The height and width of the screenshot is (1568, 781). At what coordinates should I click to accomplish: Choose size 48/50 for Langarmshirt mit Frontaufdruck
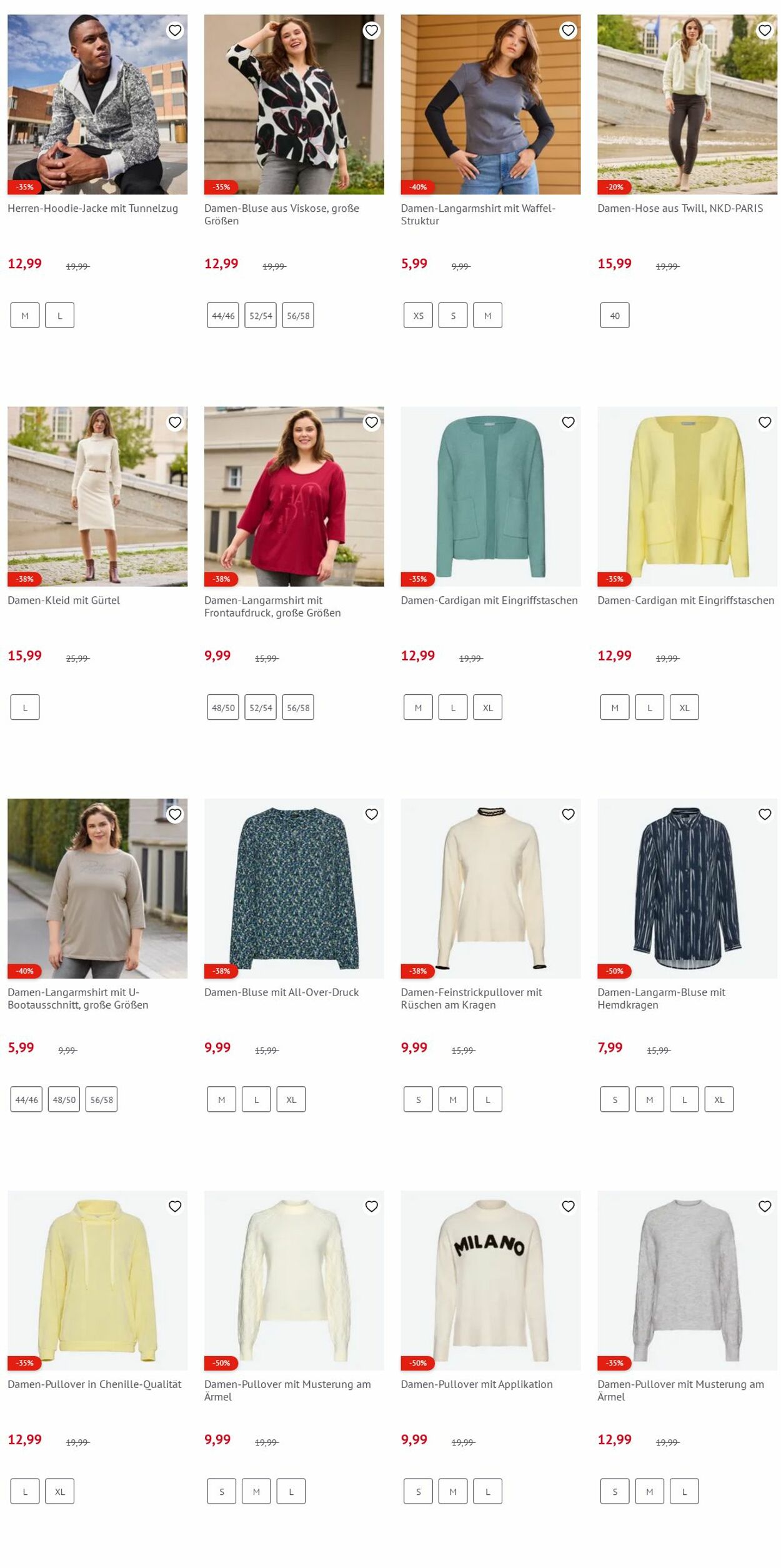[223, 707]
